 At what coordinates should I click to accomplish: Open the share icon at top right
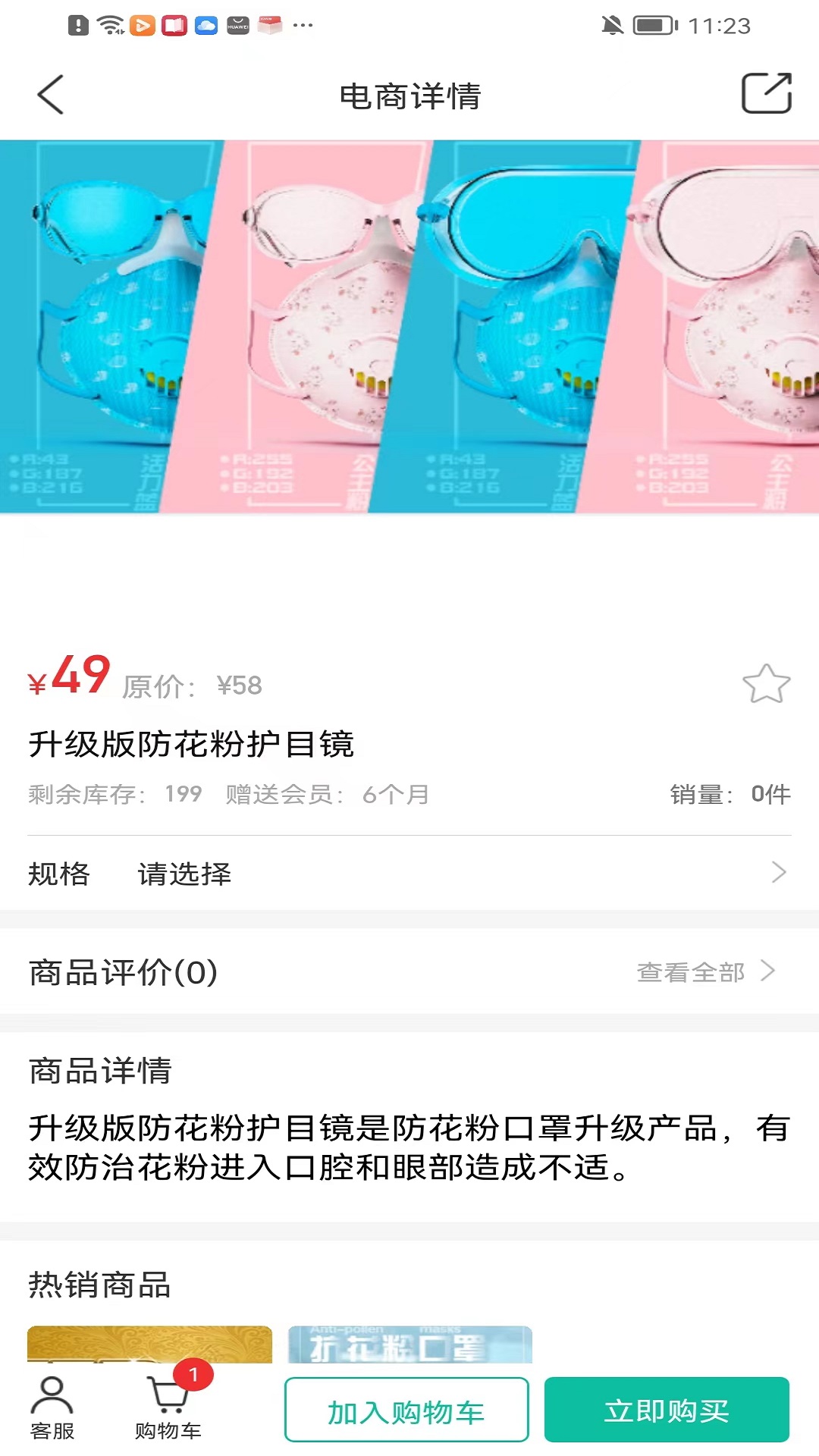(768, 93)
